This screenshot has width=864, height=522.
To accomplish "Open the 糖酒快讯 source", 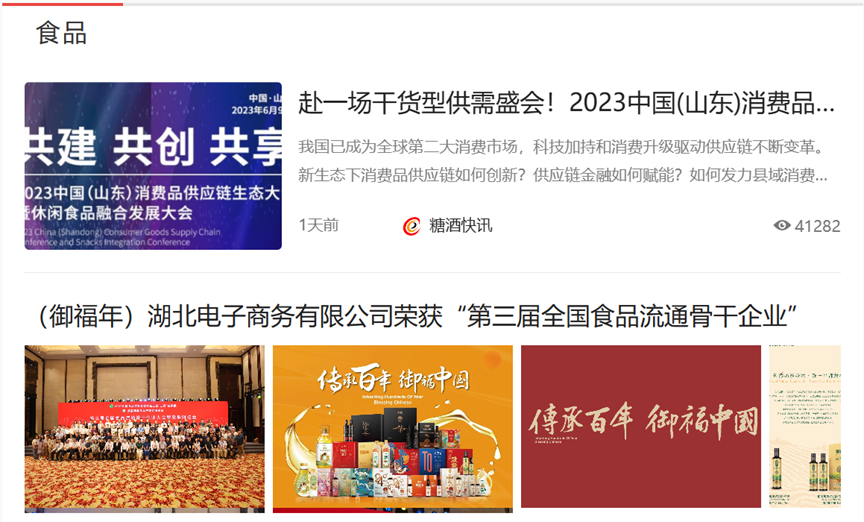I will click(460, 225).
